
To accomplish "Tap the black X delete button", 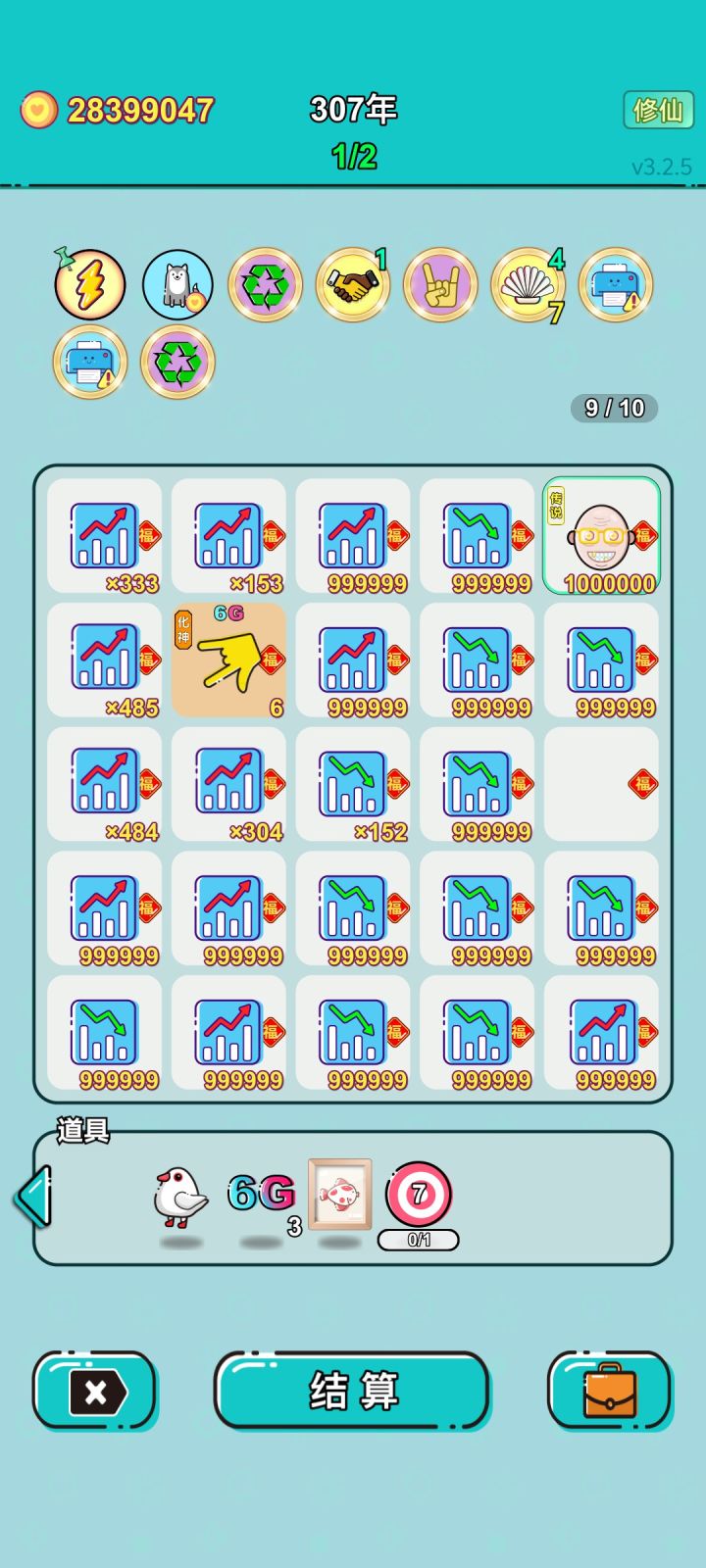I will click(95, 1391).
